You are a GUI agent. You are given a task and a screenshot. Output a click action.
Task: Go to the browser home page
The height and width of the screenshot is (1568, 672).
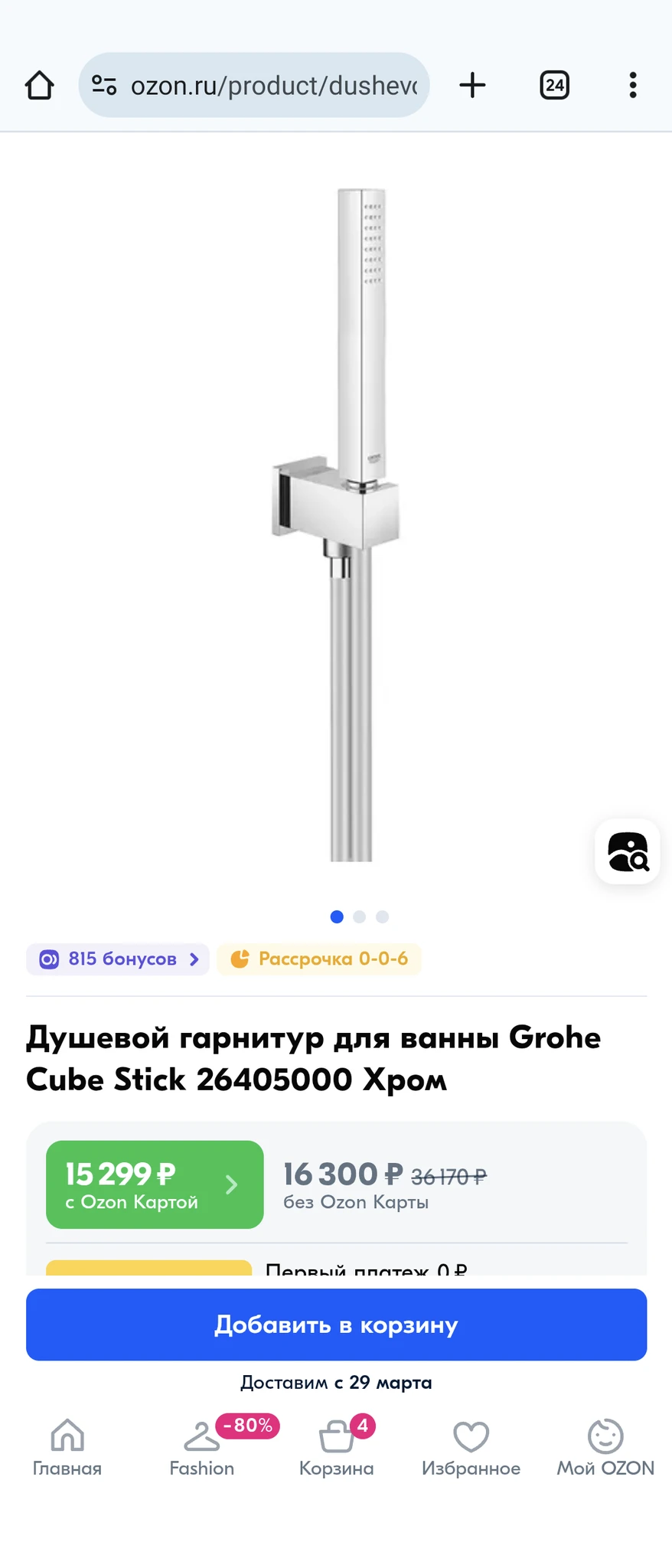pyautogui.click(x=40, y=85)
